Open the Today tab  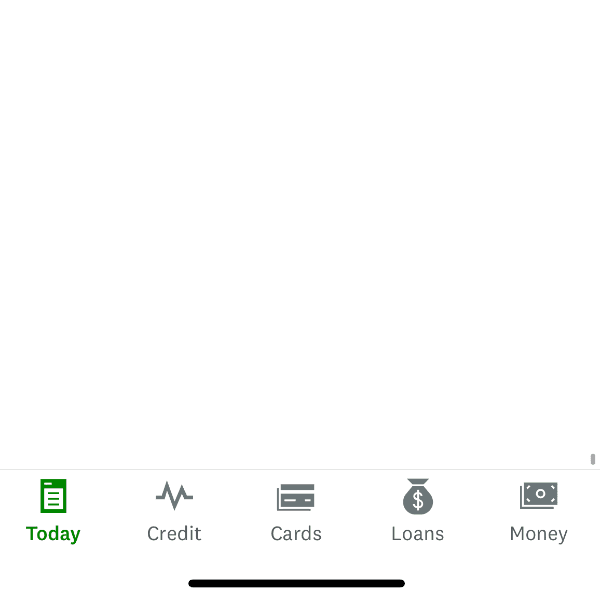tap(53, 511)
